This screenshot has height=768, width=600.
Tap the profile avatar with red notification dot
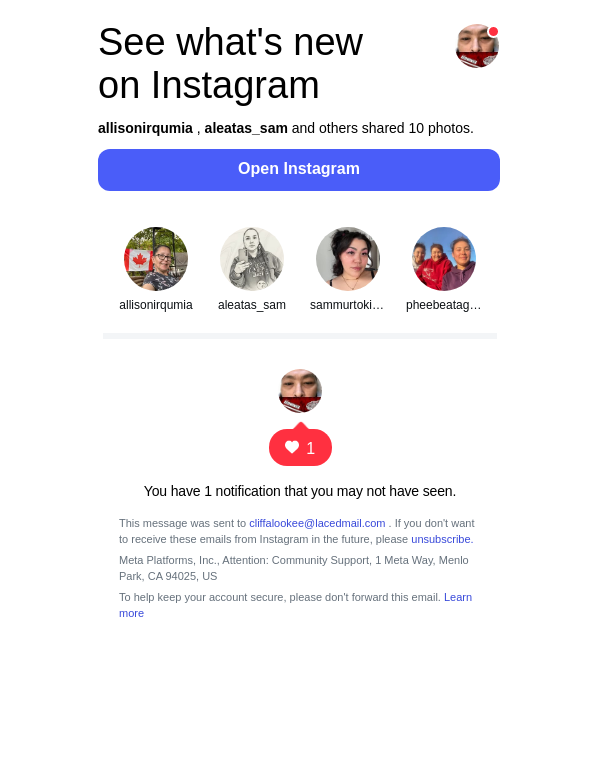(x=477, y=46)
